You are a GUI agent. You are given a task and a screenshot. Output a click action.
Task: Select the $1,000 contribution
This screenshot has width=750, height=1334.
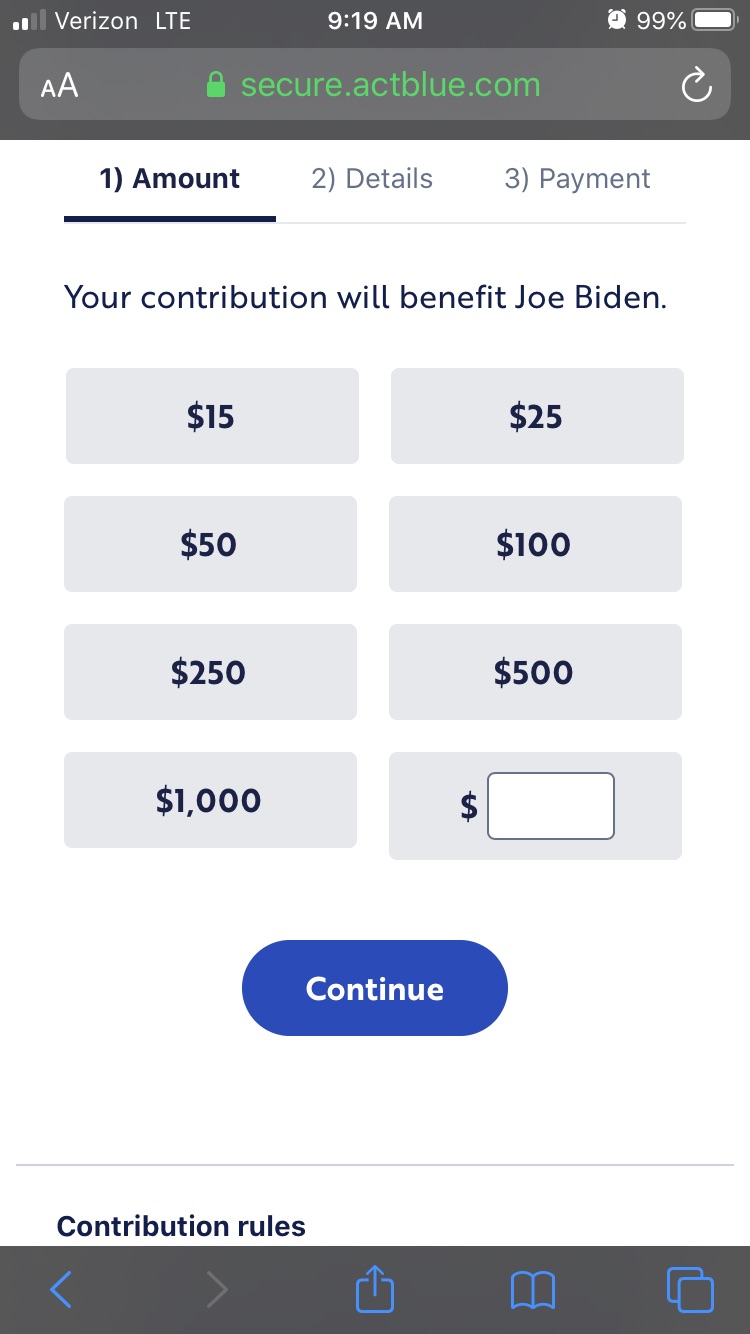pos(210,800)
